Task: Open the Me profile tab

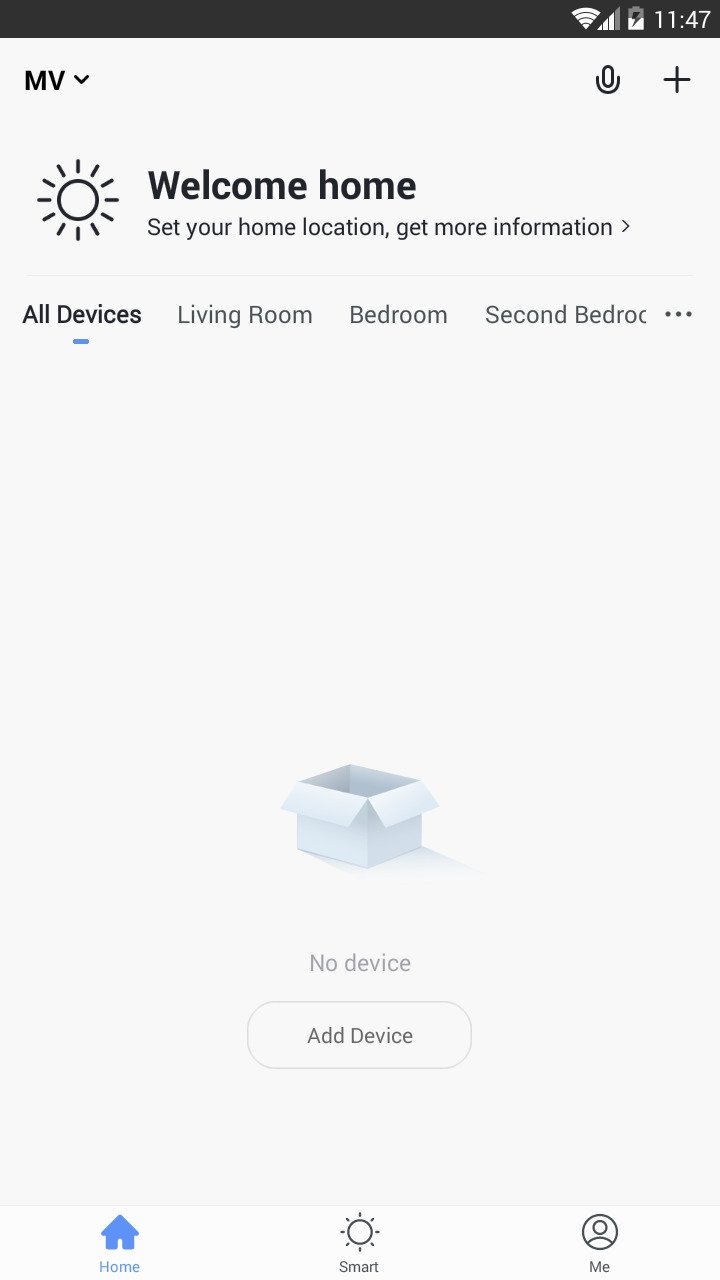Action: [x=599, y=1243]
